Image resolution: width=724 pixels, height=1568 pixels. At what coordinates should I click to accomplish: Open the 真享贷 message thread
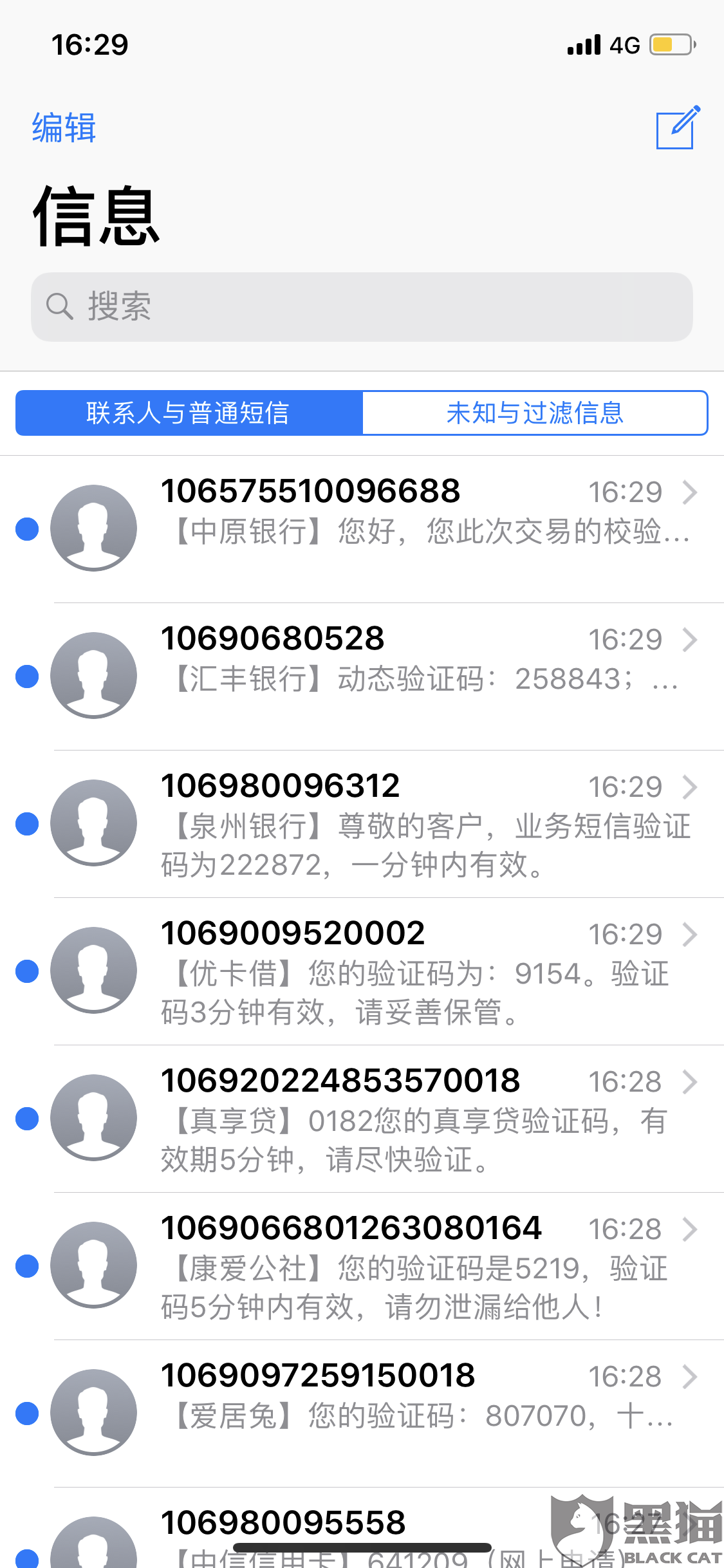(425, 1119)
